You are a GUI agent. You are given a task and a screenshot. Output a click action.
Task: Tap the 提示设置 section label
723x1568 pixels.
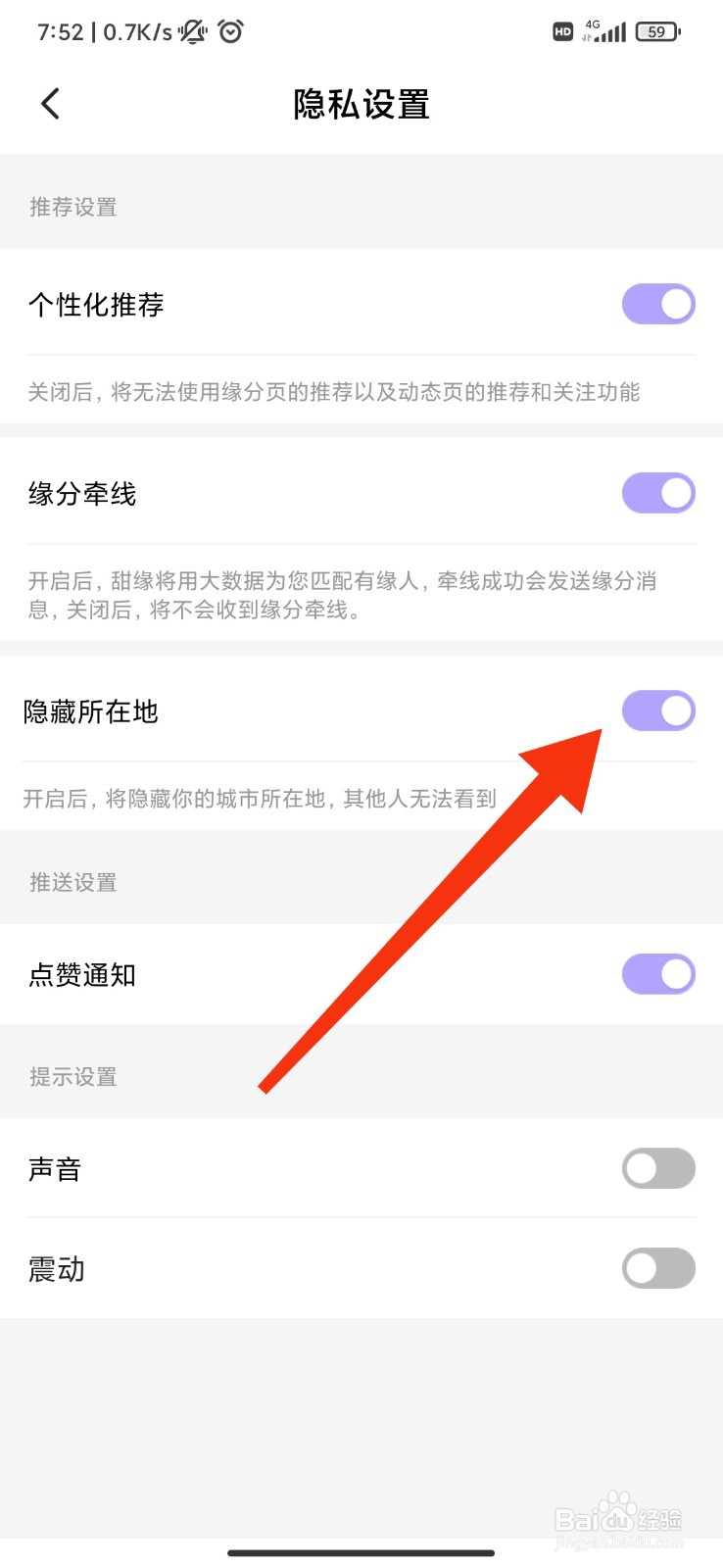pyautogui.click(x=72, y=1076)
